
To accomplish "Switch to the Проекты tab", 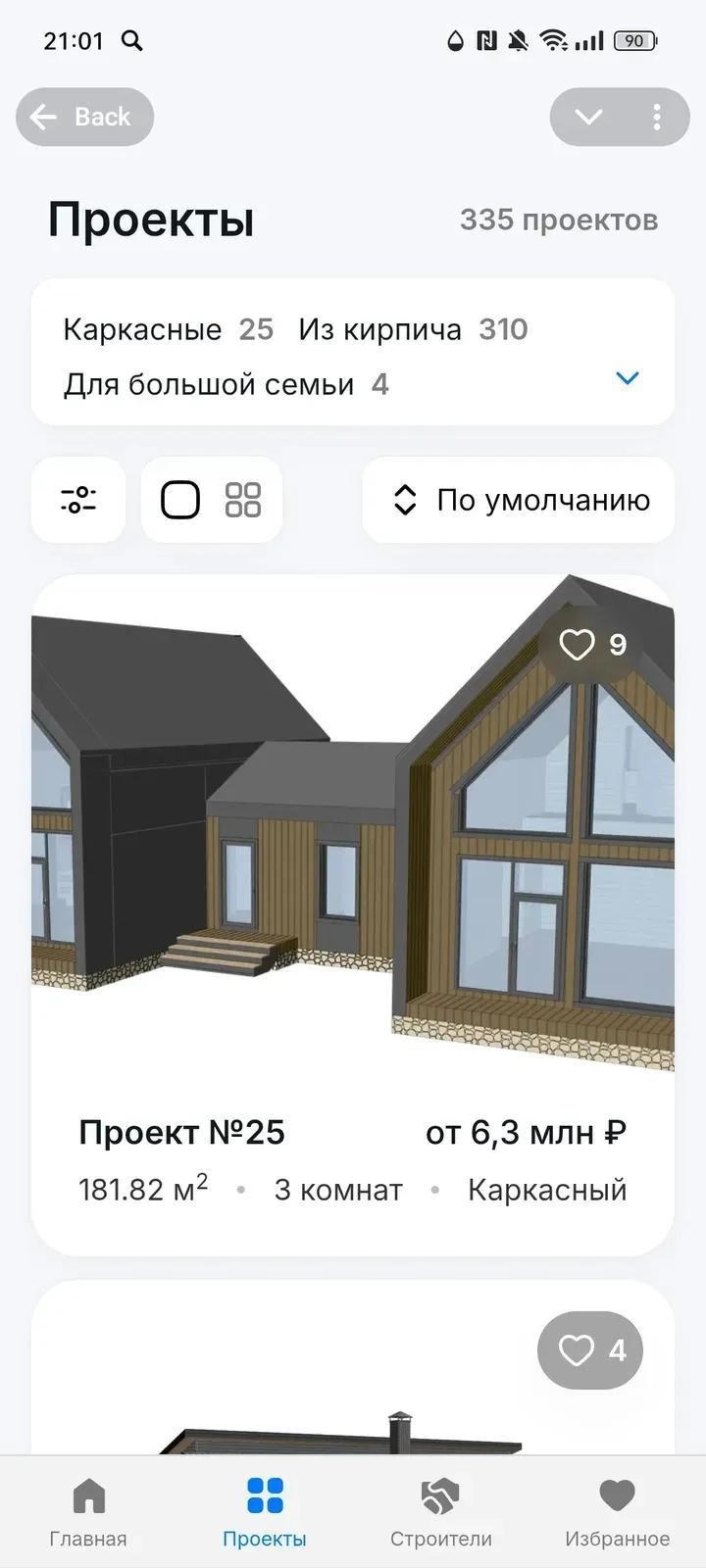I will click(x=265, y=1511).
